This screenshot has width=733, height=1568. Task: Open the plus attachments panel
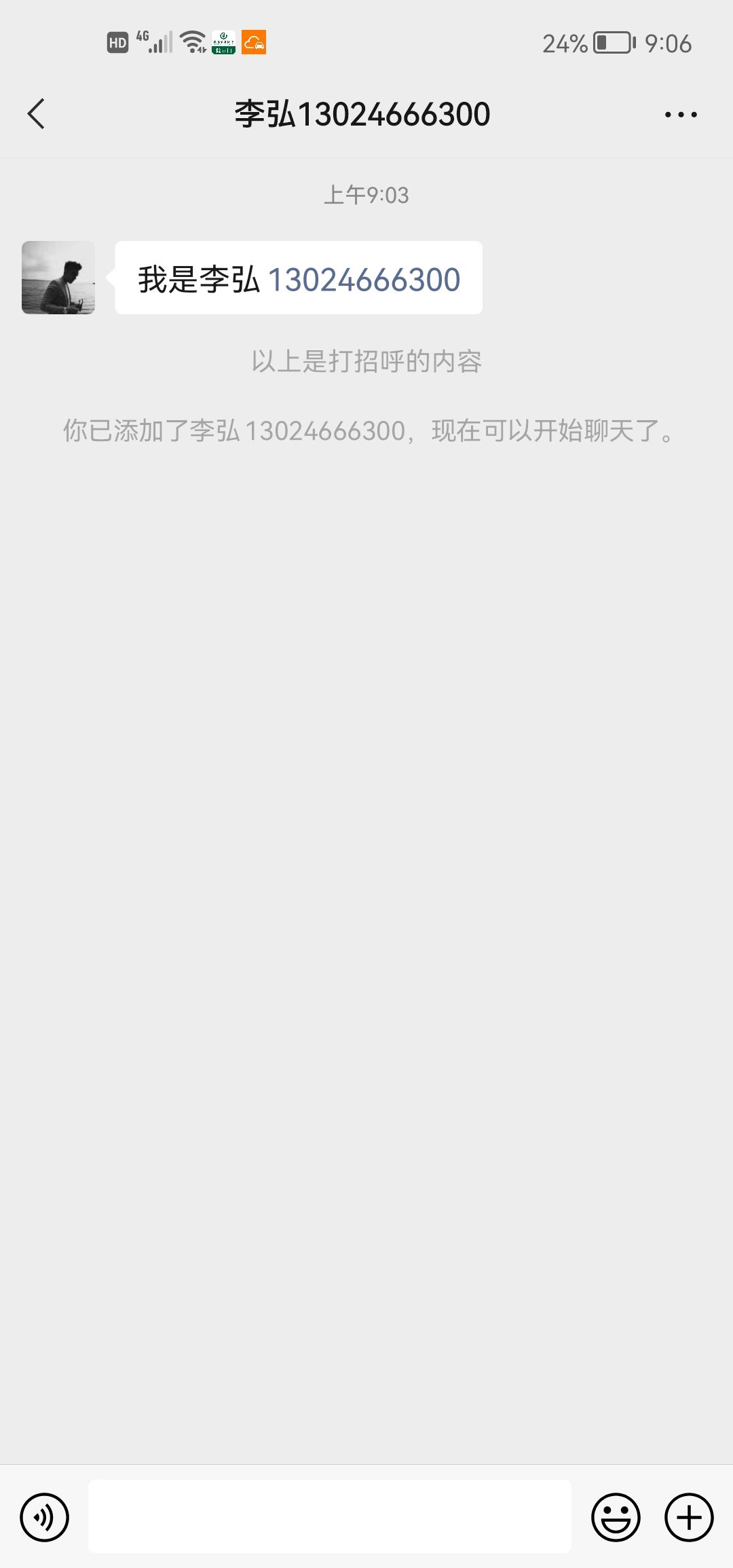[689, 1517]
